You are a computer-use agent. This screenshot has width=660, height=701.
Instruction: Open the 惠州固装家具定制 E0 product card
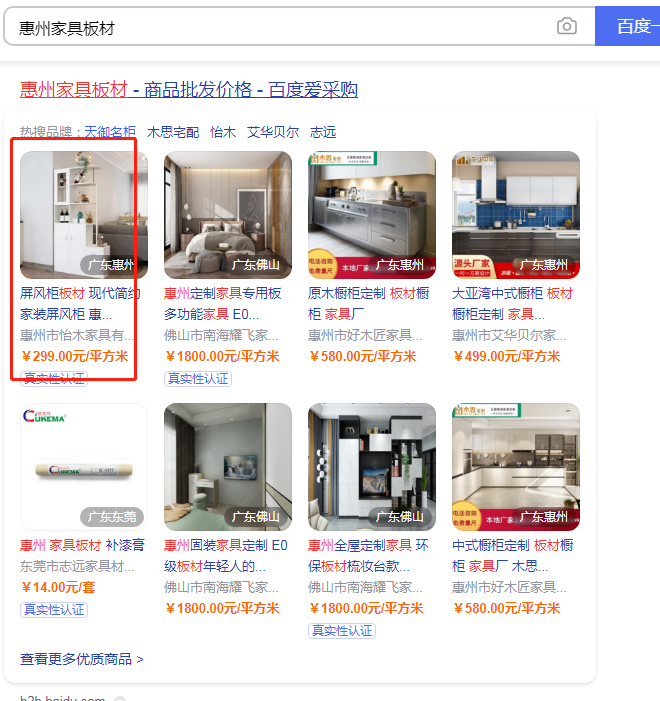[x=228, y=467]
